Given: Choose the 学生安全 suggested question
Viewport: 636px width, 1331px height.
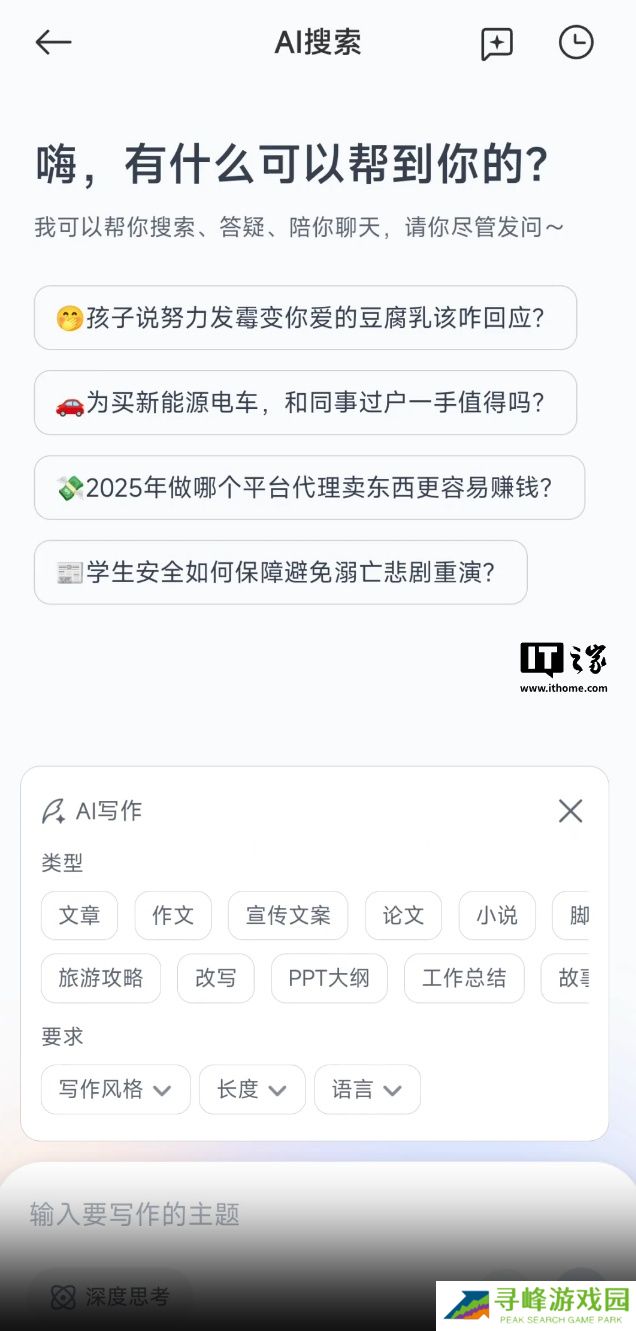Looking at the screenshot, I should (280, 573).
